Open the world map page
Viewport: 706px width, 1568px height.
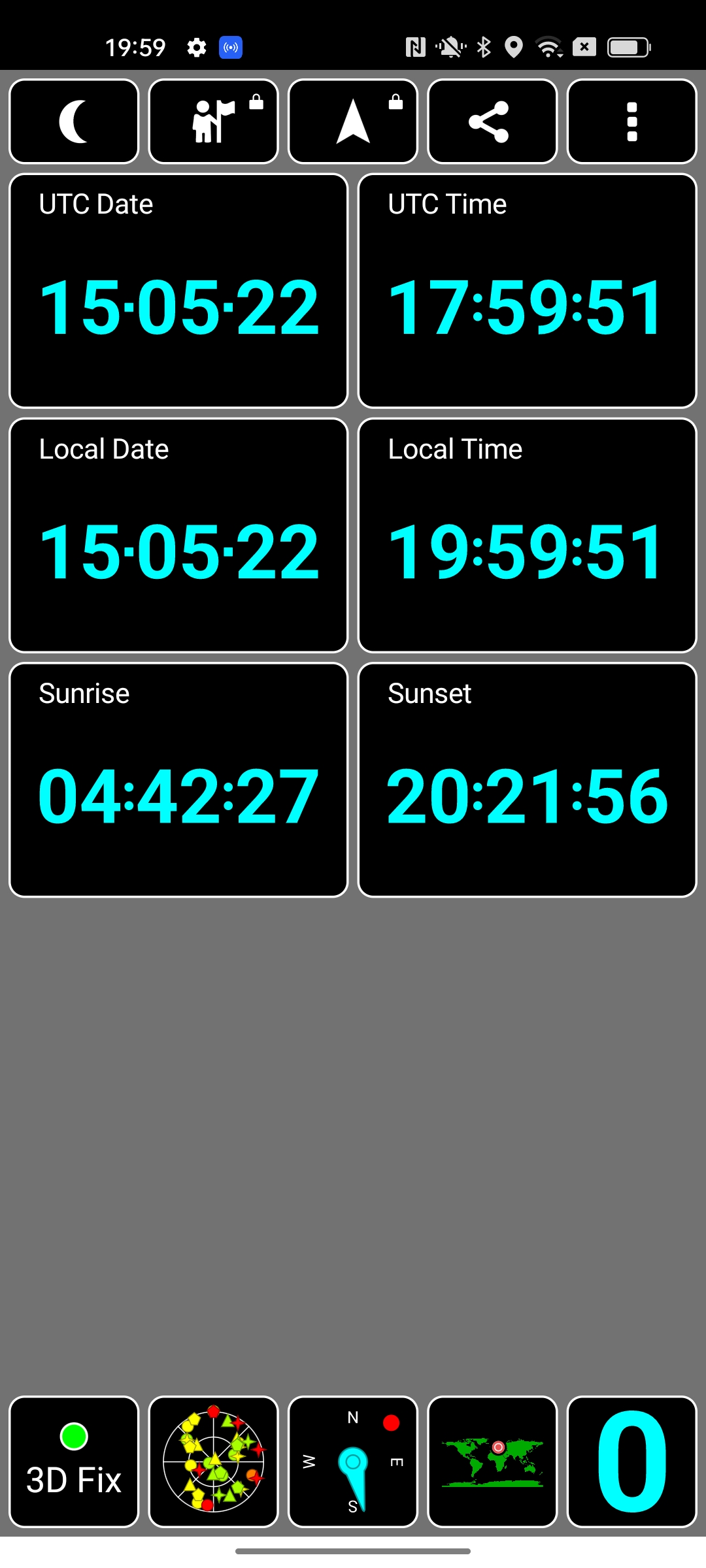pos(492,1462)
